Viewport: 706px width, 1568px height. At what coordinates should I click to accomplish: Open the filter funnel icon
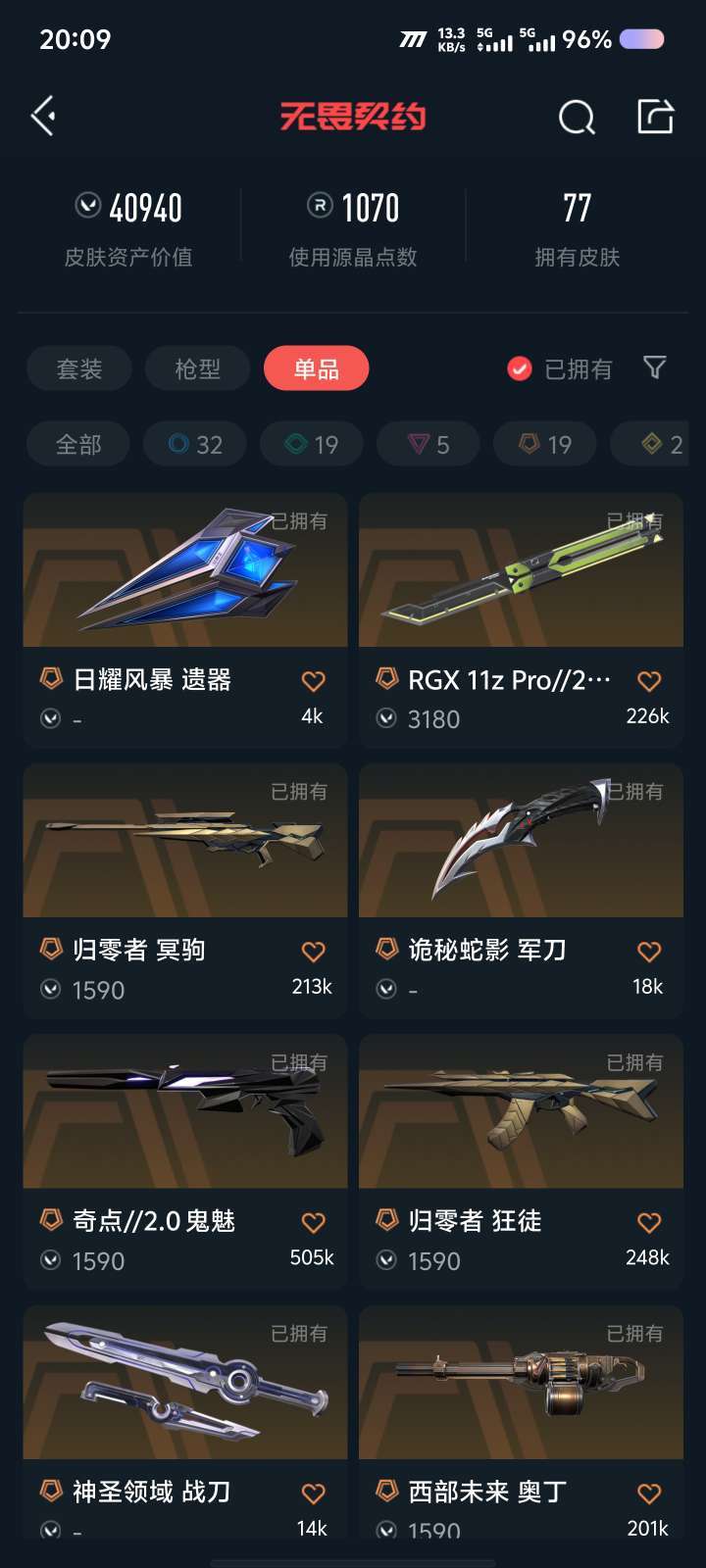(654, 367)
